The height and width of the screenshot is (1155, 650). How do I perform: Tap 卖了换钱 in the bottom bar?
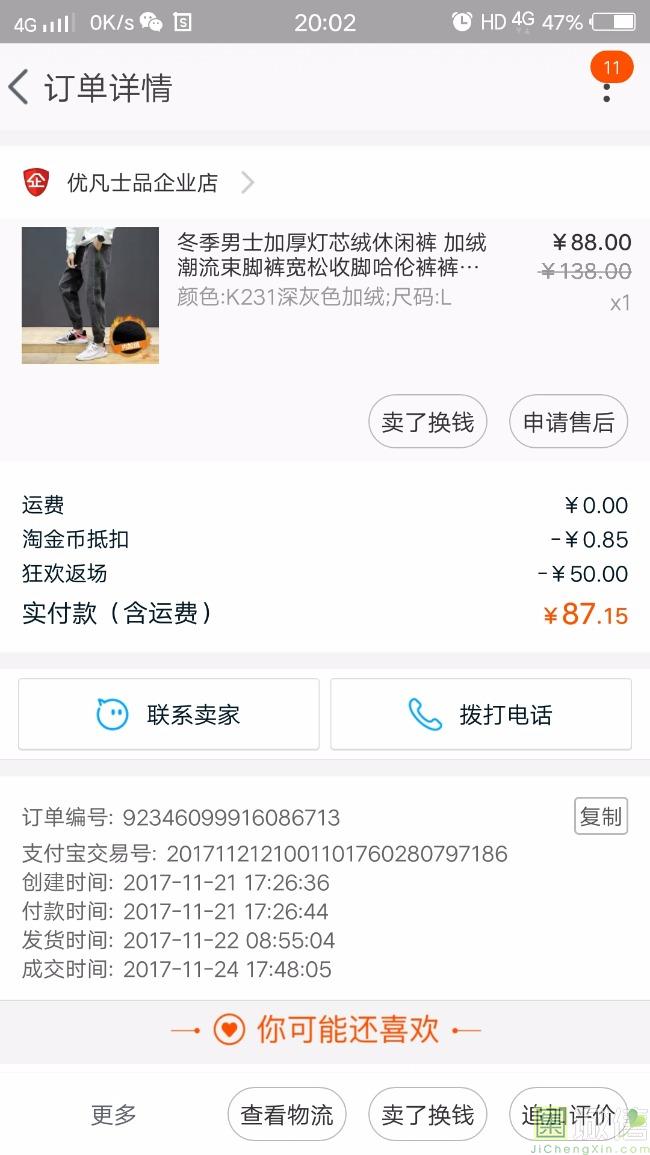click(x=427, y=1115)
